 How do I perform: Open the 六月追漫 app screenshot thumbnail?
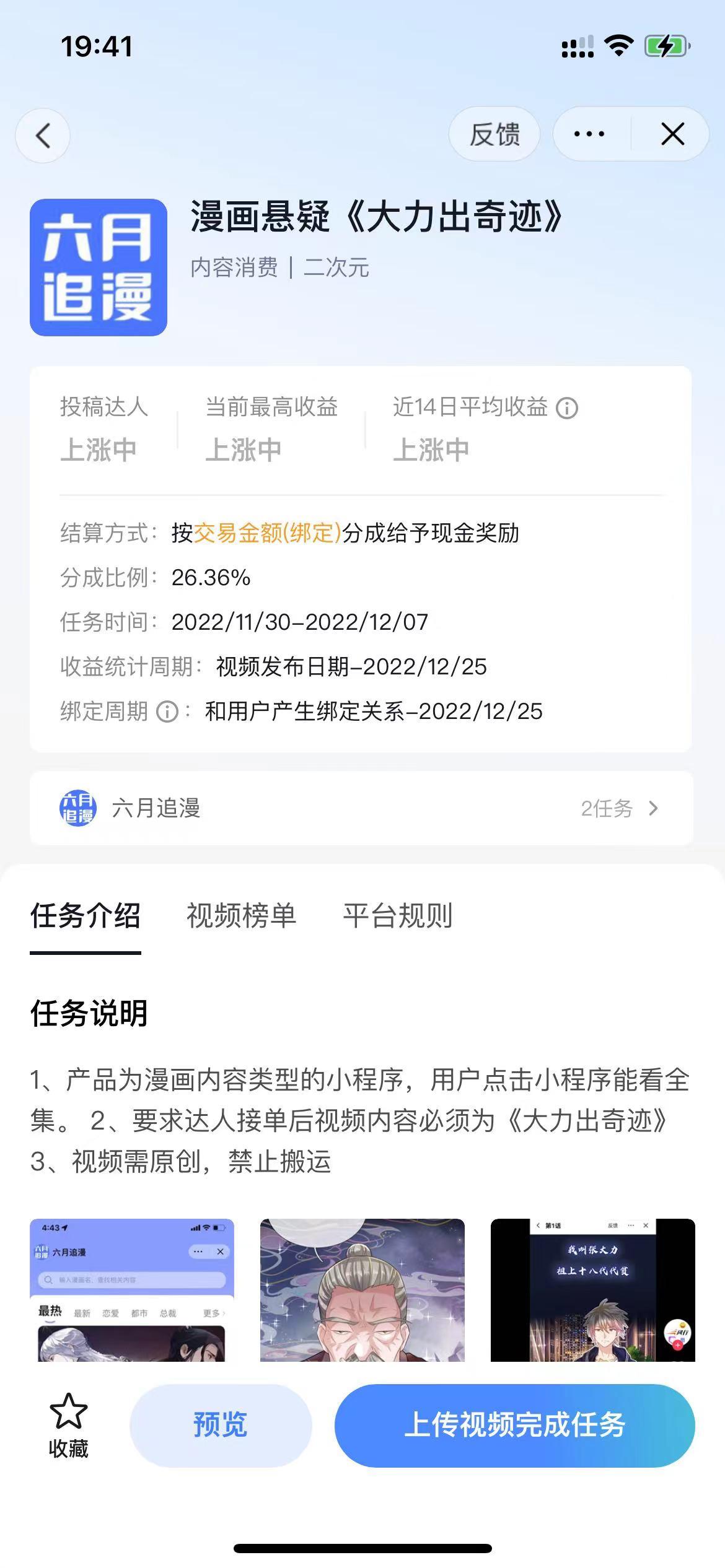[x=132, y=1289]
